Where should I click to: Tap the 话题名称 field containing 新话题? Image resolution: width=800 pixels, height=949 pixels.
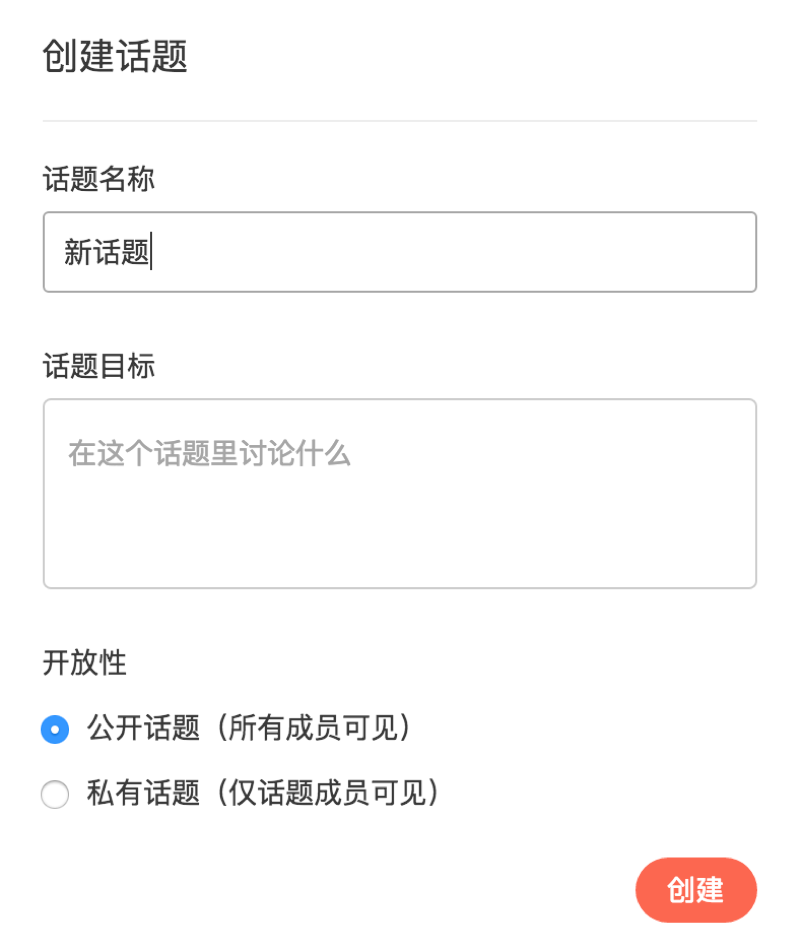coord(399,252)
